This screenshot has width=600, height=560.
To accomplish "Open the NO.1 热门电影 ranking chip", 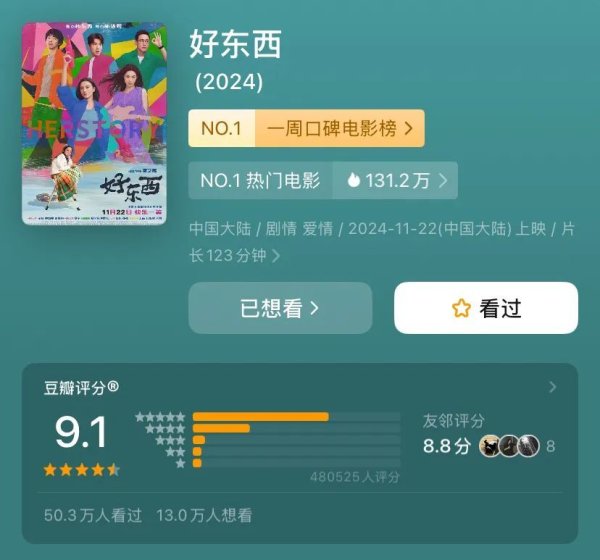I will 322,181.
